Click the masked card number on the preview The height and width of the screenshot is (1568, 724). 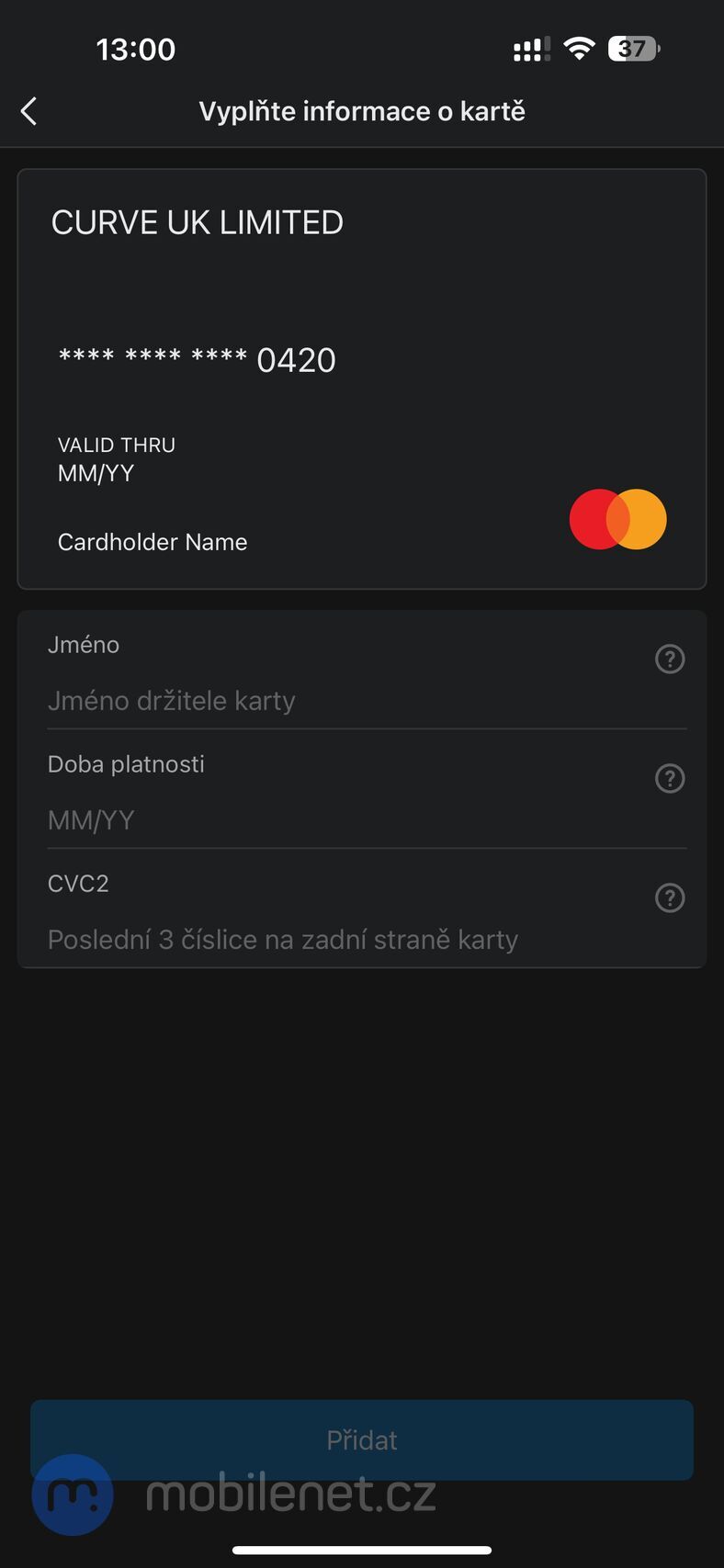click(197, 359)
